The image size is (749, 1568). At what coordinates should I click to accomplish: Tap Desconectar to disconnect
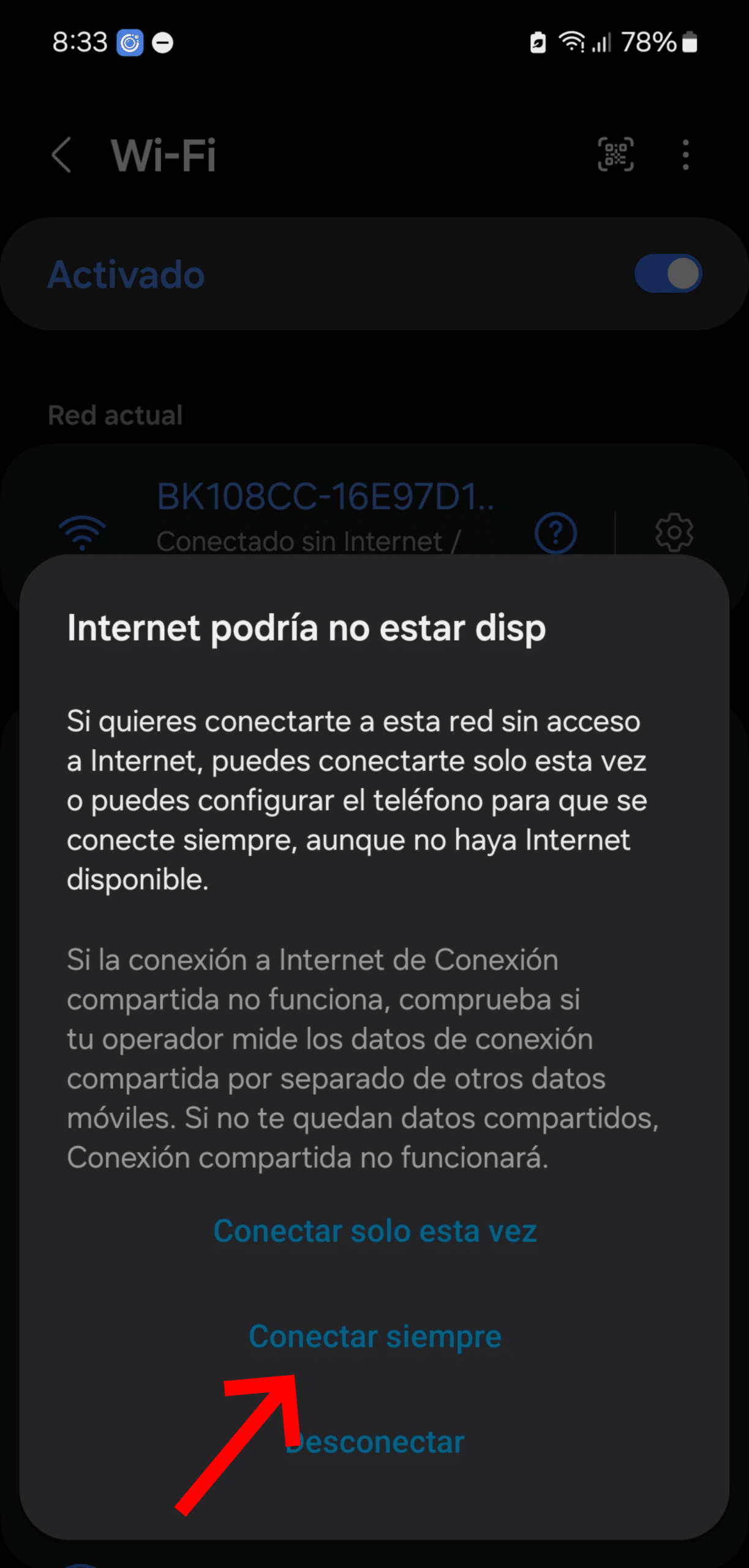point(374,1441)
